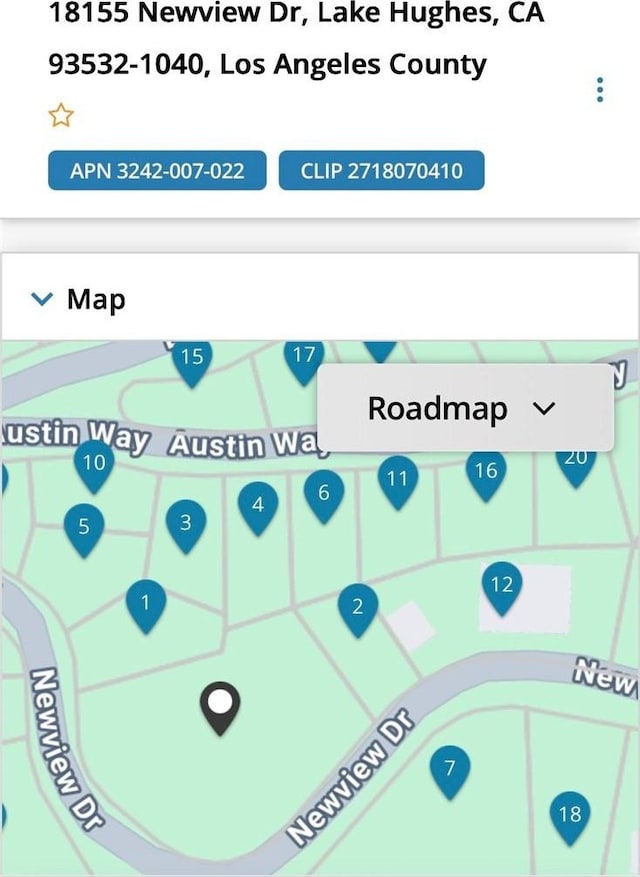This screenshot has width=640, height=877.
Task: Open the Roadmap map type dropdown
Action: coord(465,408)
